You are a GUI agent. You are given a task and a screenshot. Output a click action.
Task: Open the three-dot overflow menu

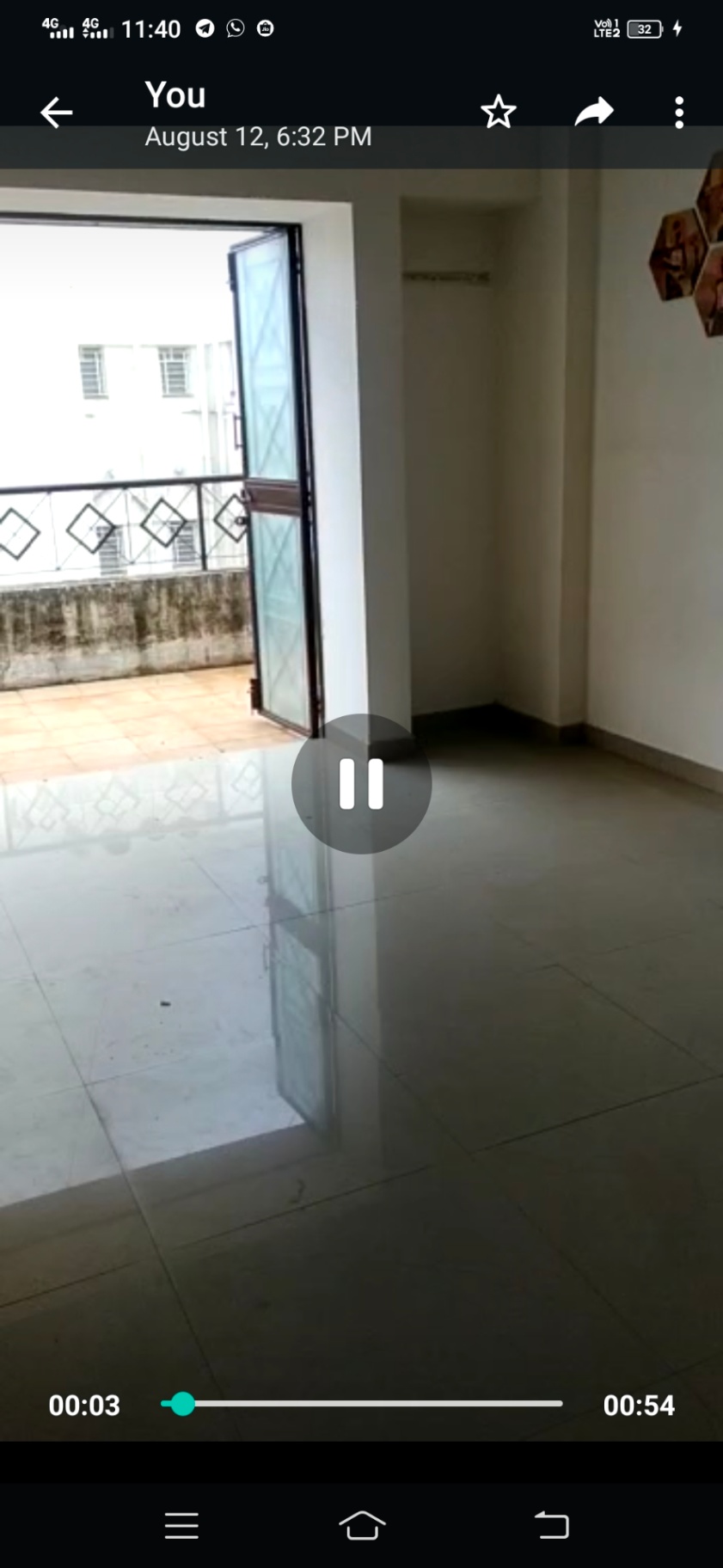tap(679, 113)
